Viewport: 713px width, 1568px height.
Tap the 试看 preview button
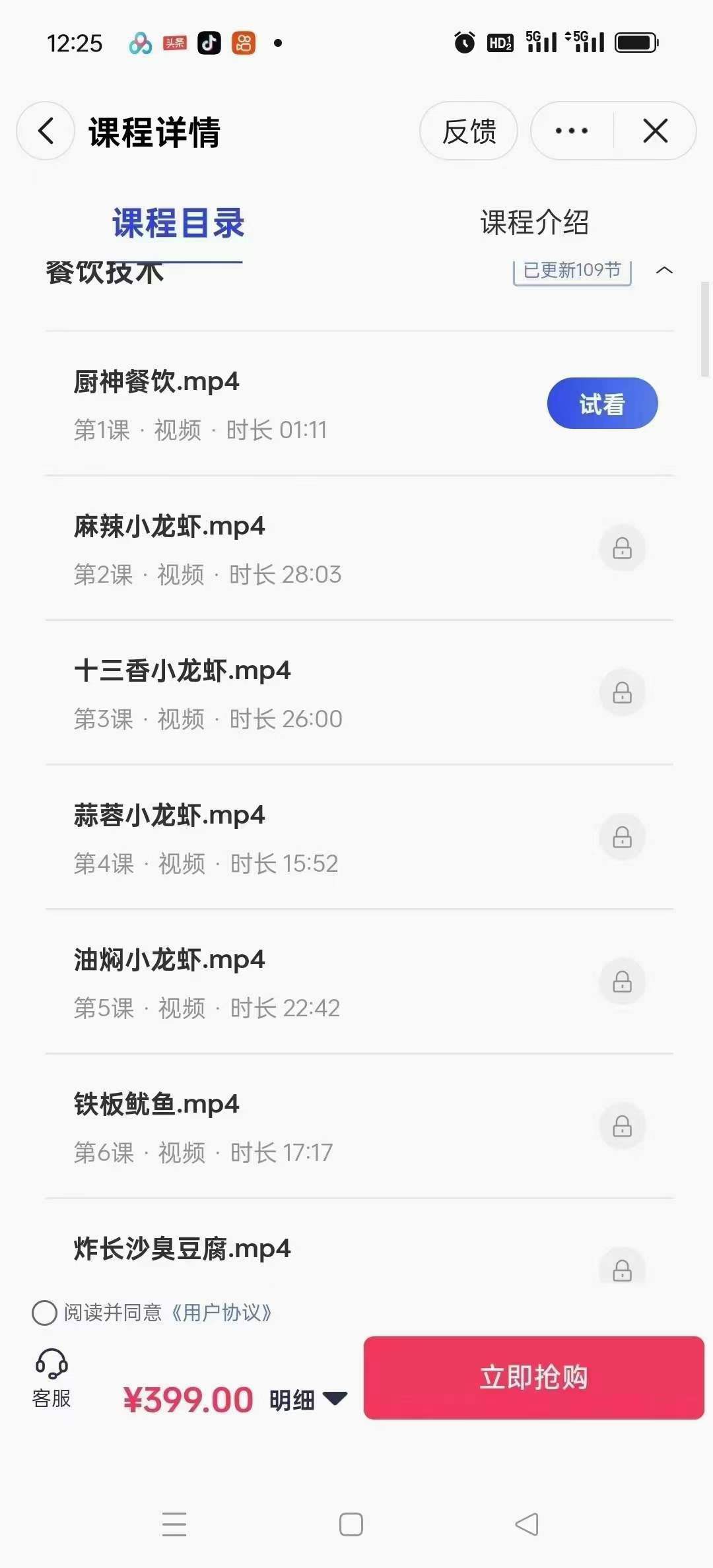point(601,403)
